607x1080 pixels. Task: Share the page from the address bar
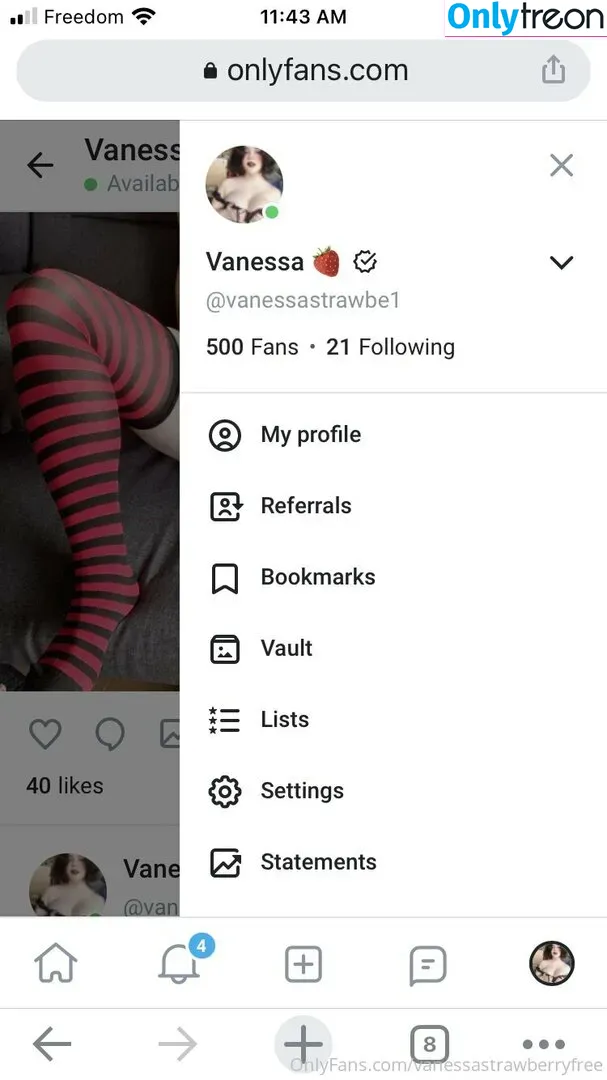point(553,70)
